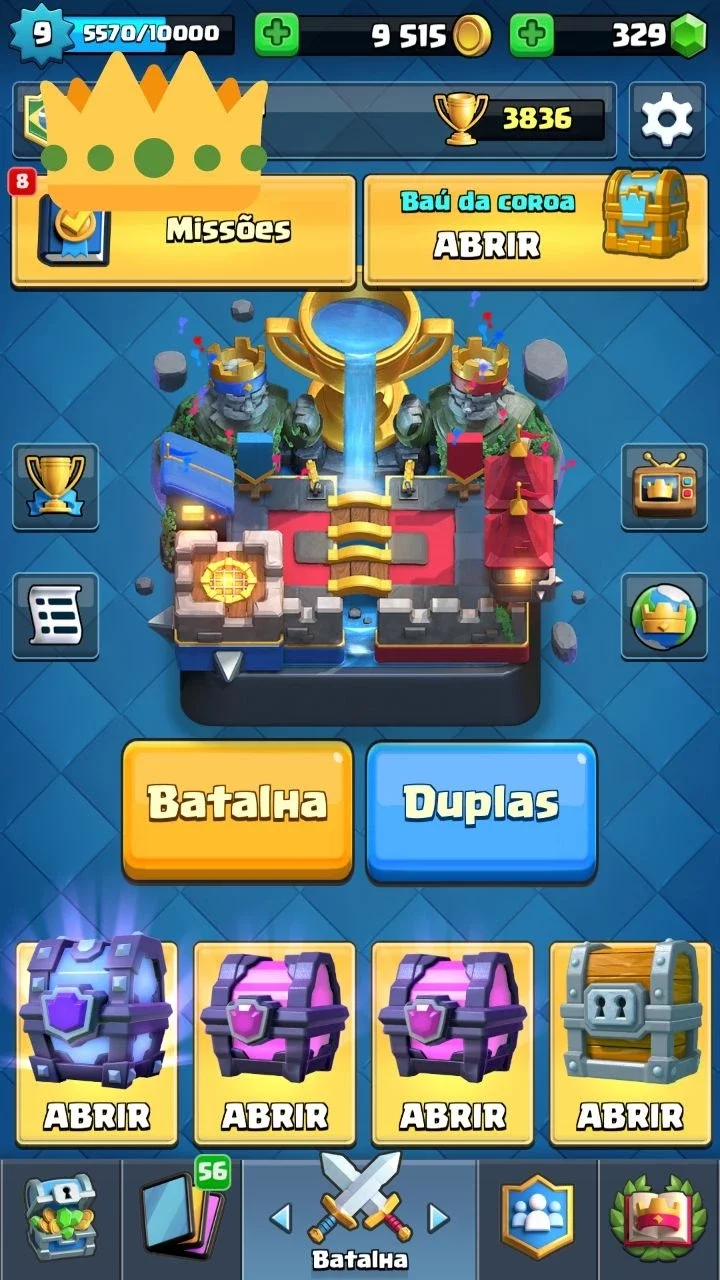
Task: View the 3836 trophy count bar
Action: point(520,119)
